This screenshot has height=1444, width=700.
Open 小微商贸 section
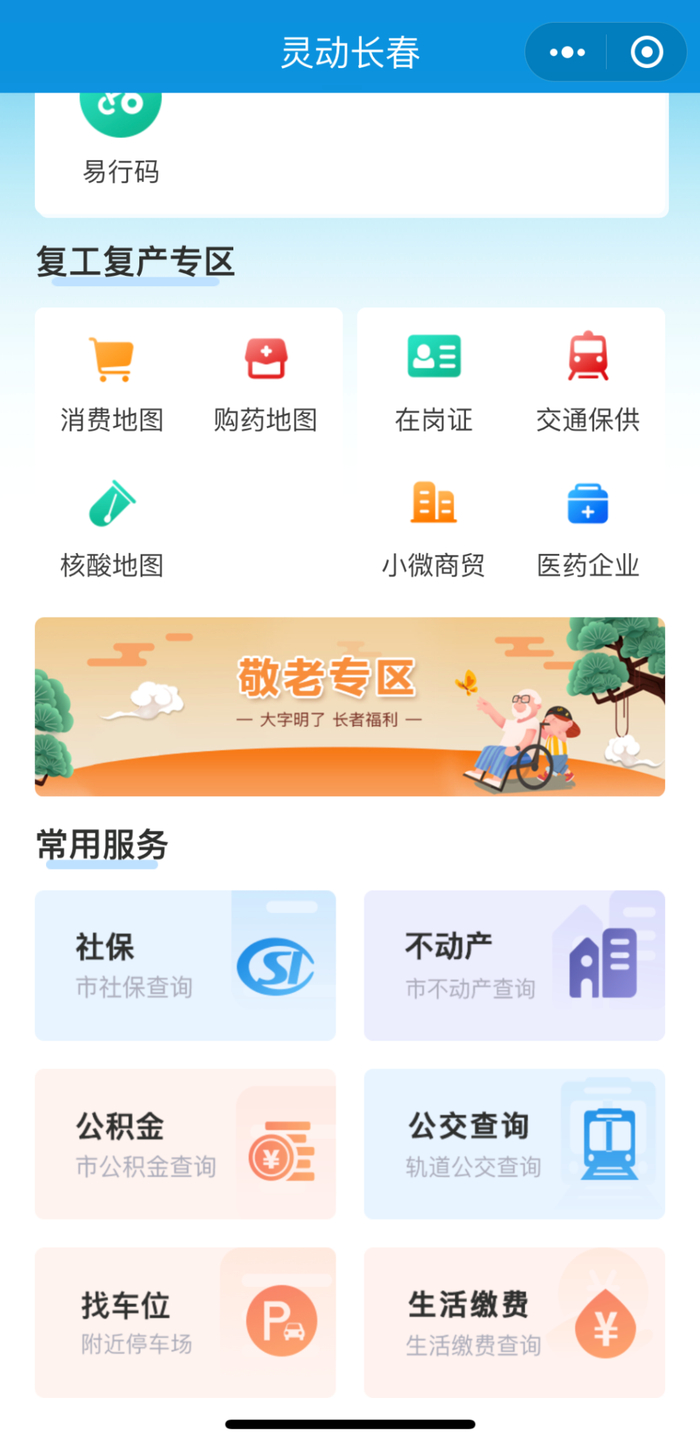(x=433, y=530)
